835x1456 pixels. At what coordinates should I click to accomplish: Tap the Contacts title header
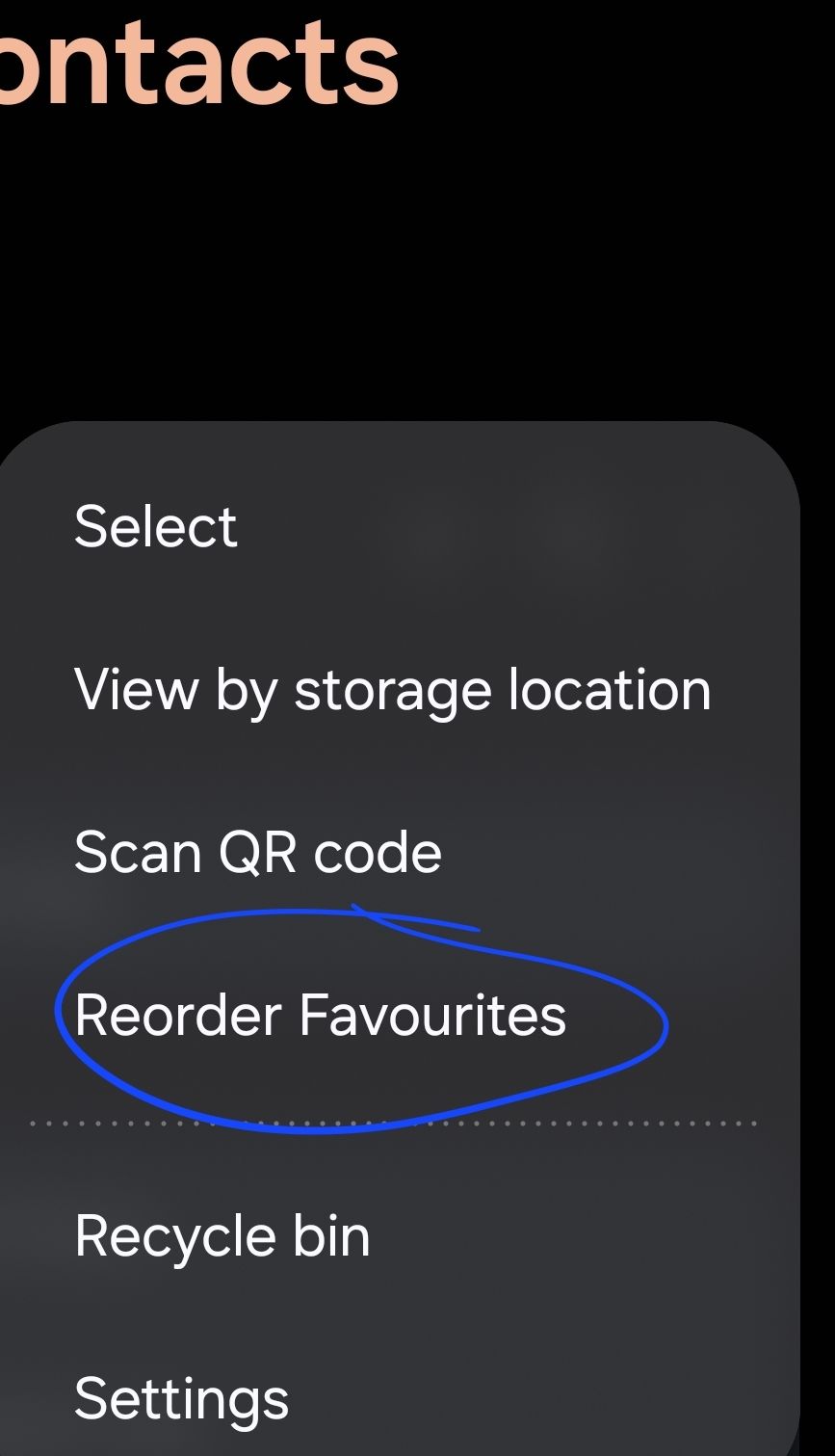(193, 63)
